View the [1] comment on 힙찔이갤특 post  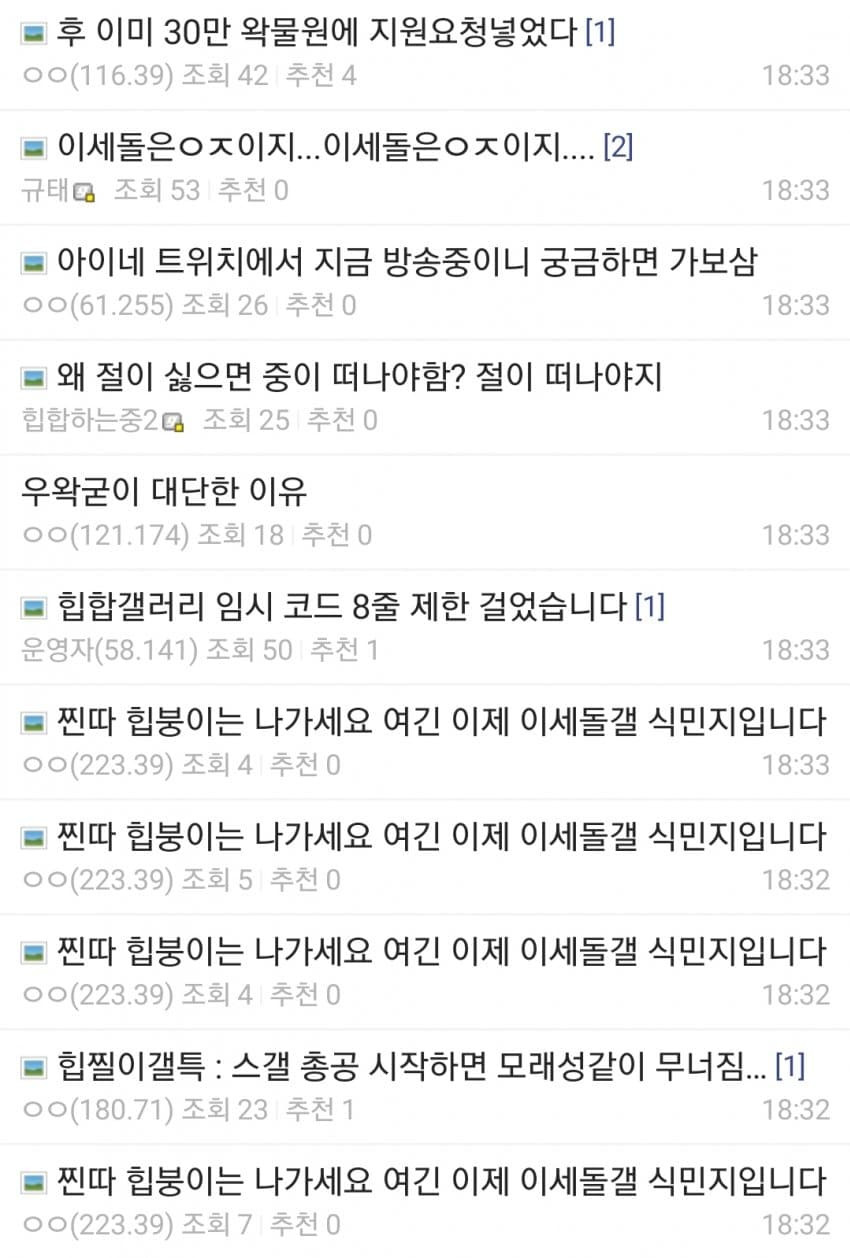tap(790, 1066)
